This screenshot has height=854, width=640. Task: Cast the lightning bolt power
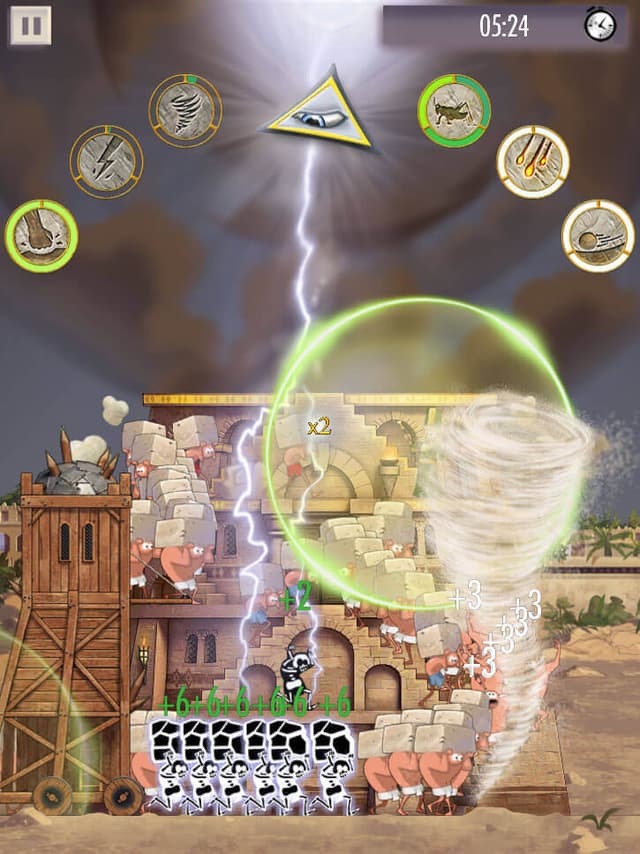point(106,161)
